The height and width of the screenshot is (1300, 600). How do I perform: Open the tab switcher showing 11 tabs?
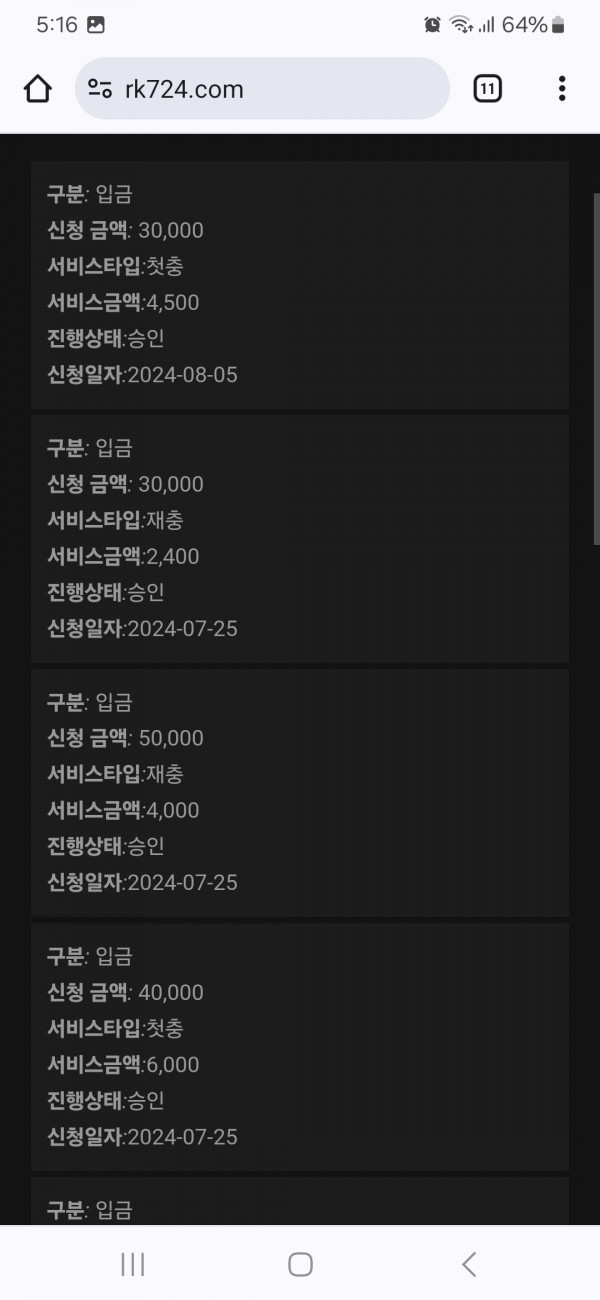(x=487, y=89)
